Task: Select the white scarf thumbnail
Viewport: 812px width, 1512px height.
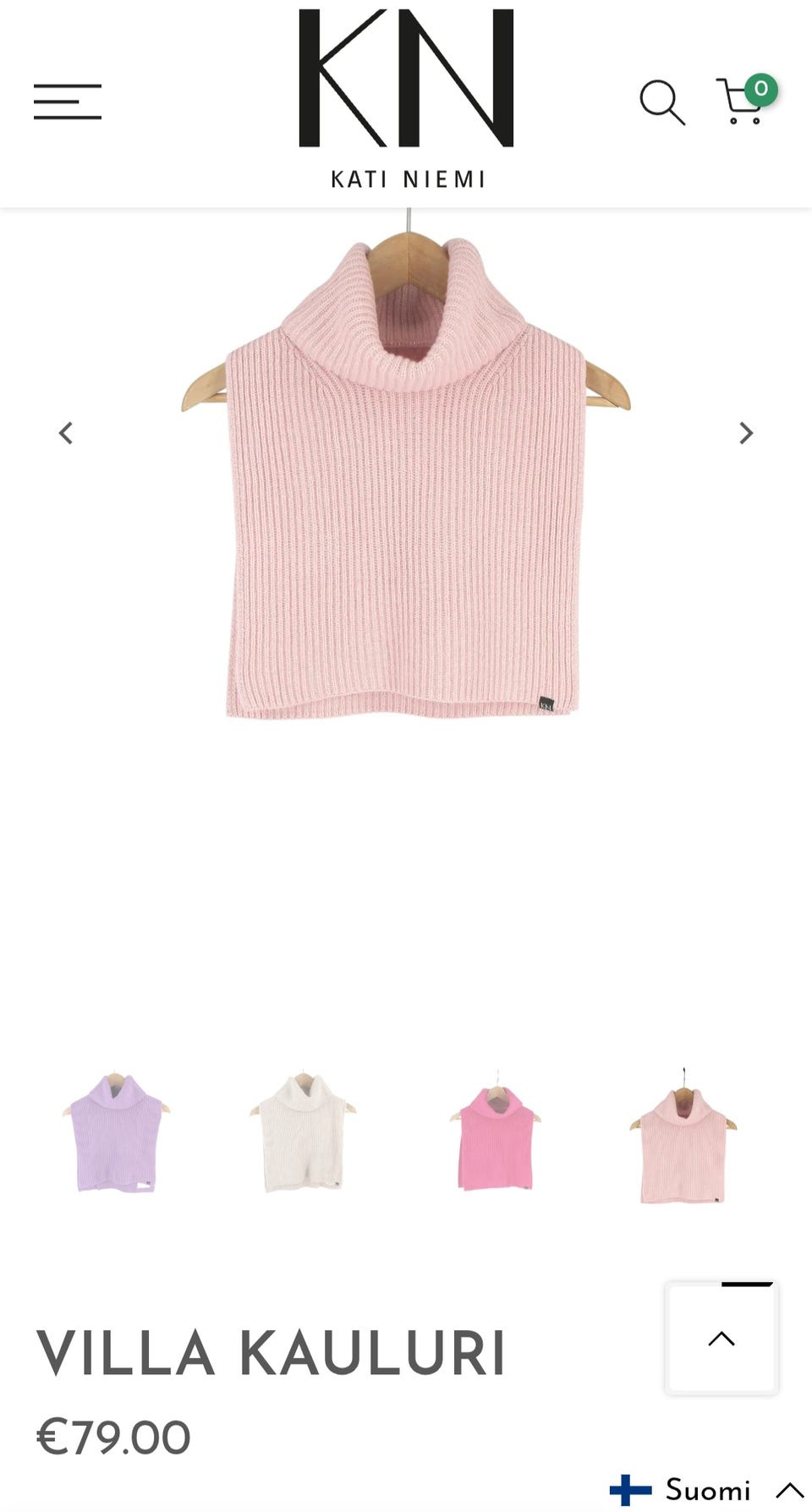Action: [303, 1133]
